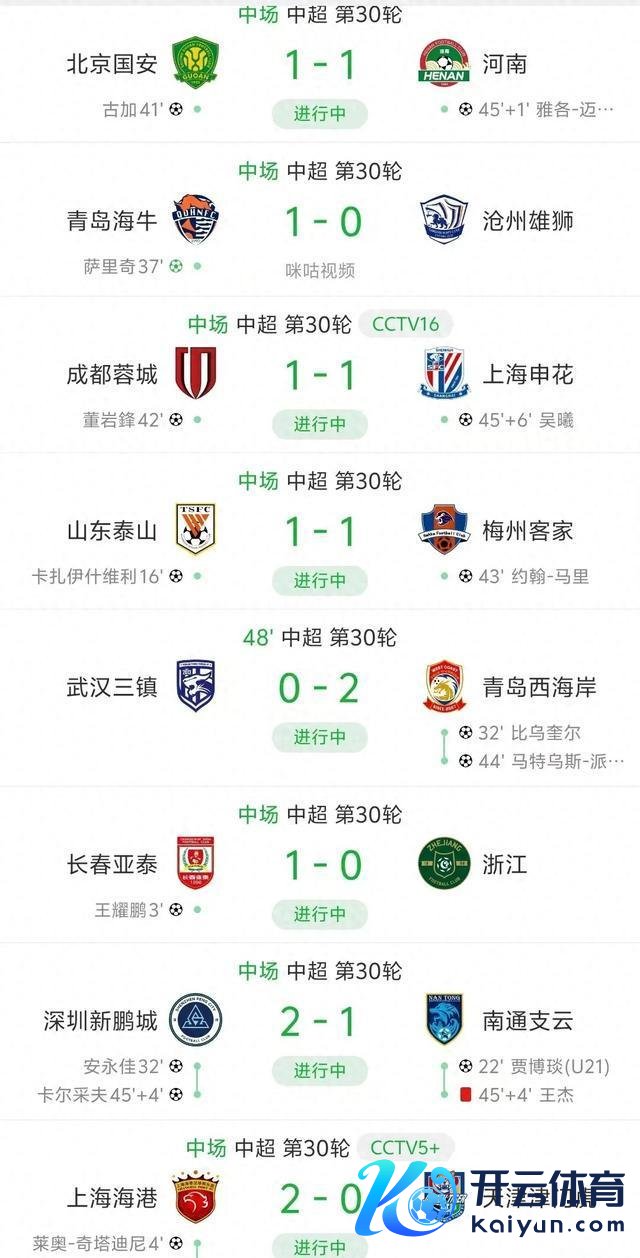The height and width of the screenshot is (1258, 640).
Task: Tap 进行中 under the 山东泰山 vs 梅州客家 score
Action: pos(320,580)
